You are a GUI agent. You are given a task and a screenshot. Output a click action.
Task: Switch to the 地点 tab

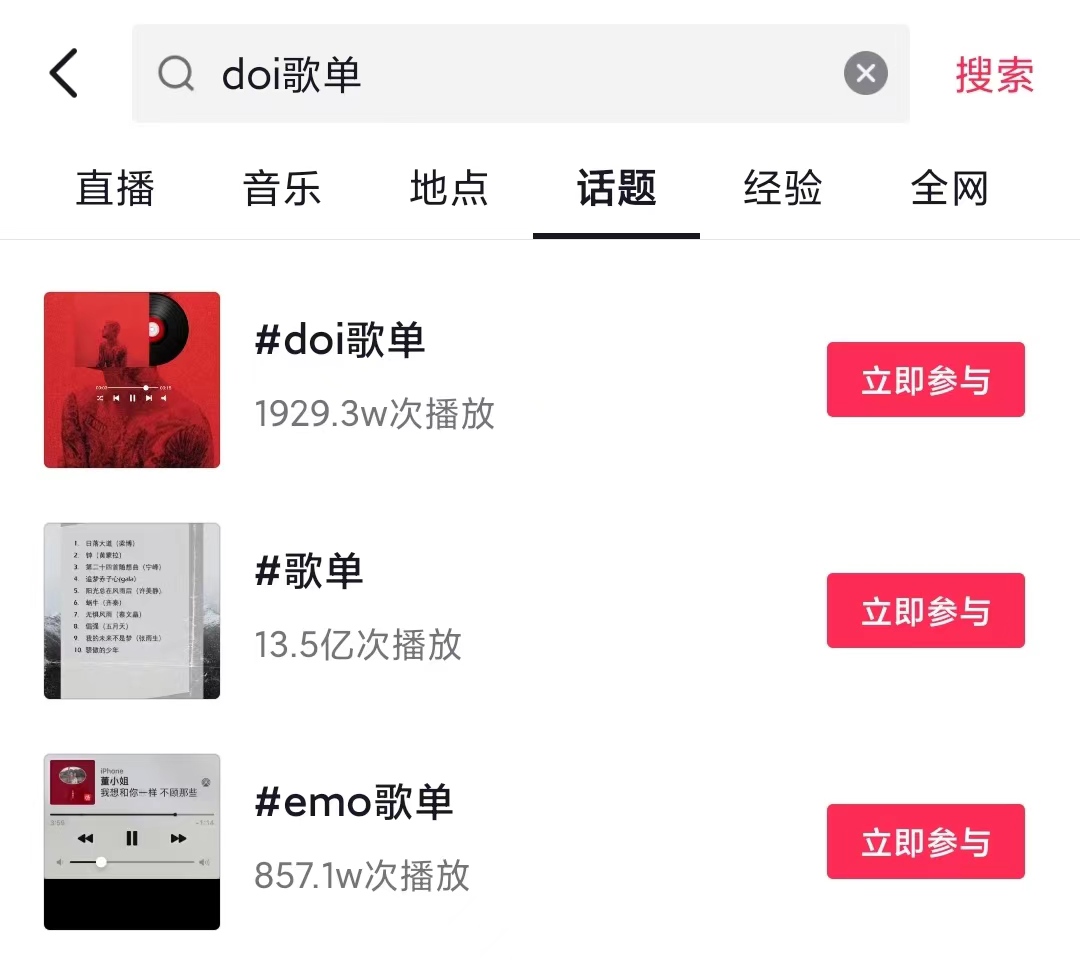click(x=449, y=188)
